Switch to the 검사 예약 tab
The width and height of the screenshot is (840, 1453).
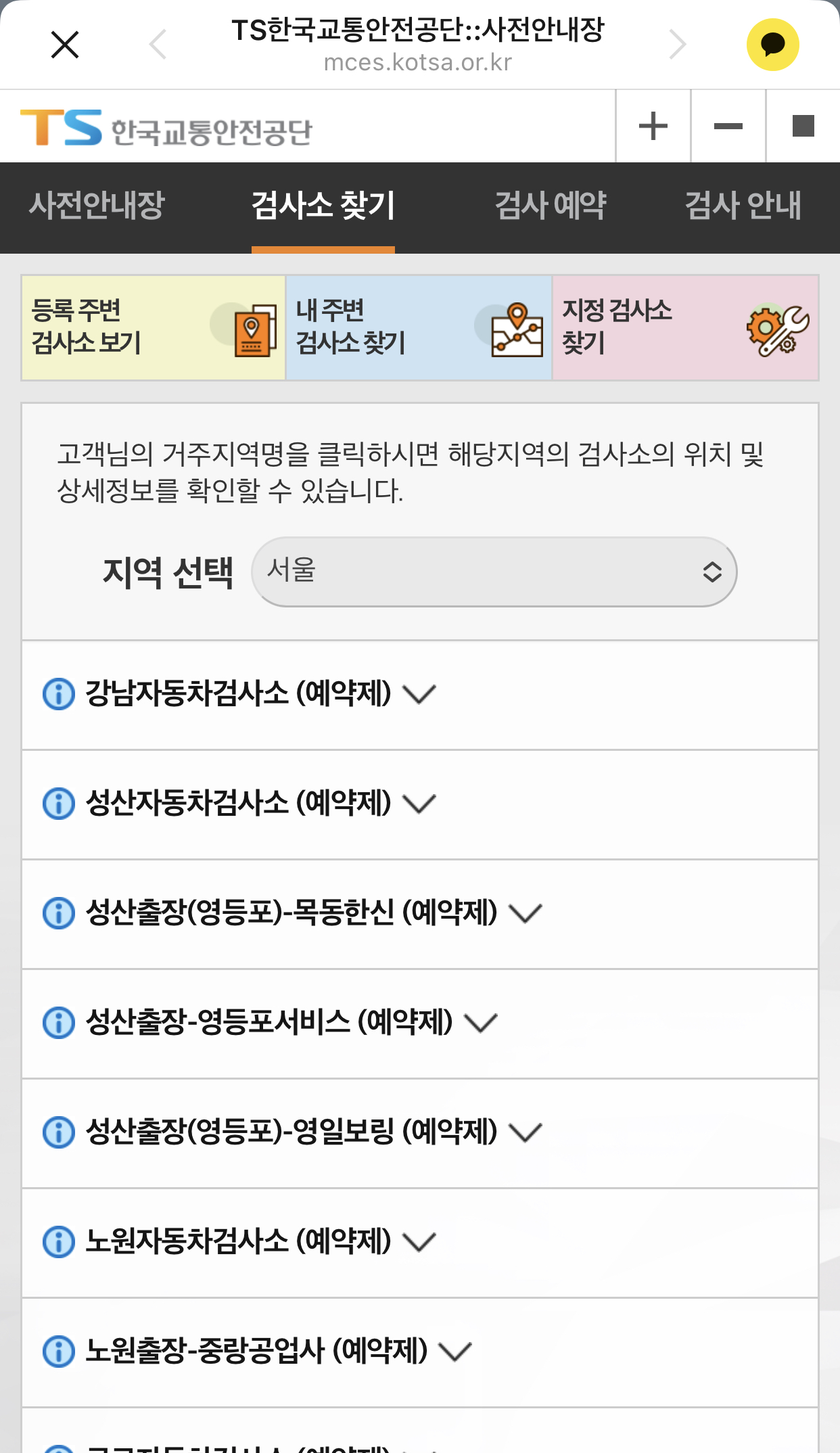point(551,206)
